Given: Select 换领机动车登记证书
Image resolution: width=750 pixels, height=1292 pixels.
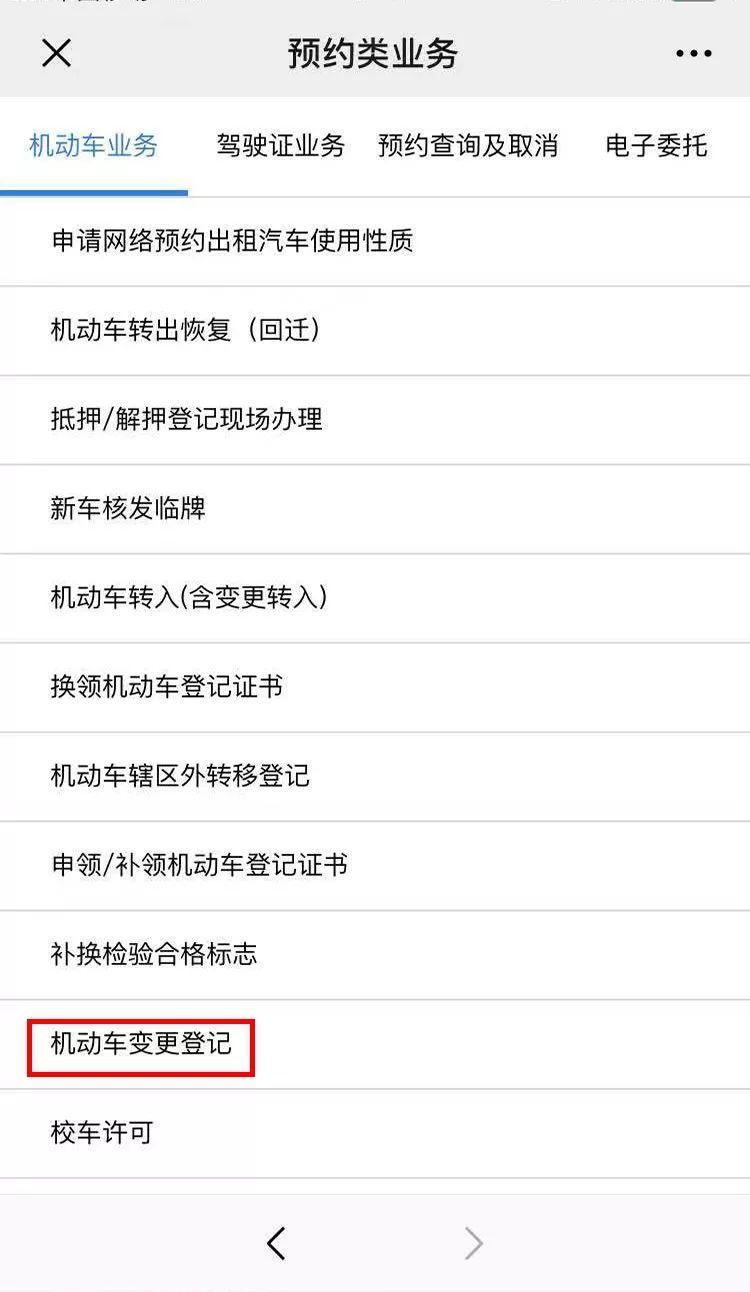Looking at the screenshot, I should click(x=167, y=687).
